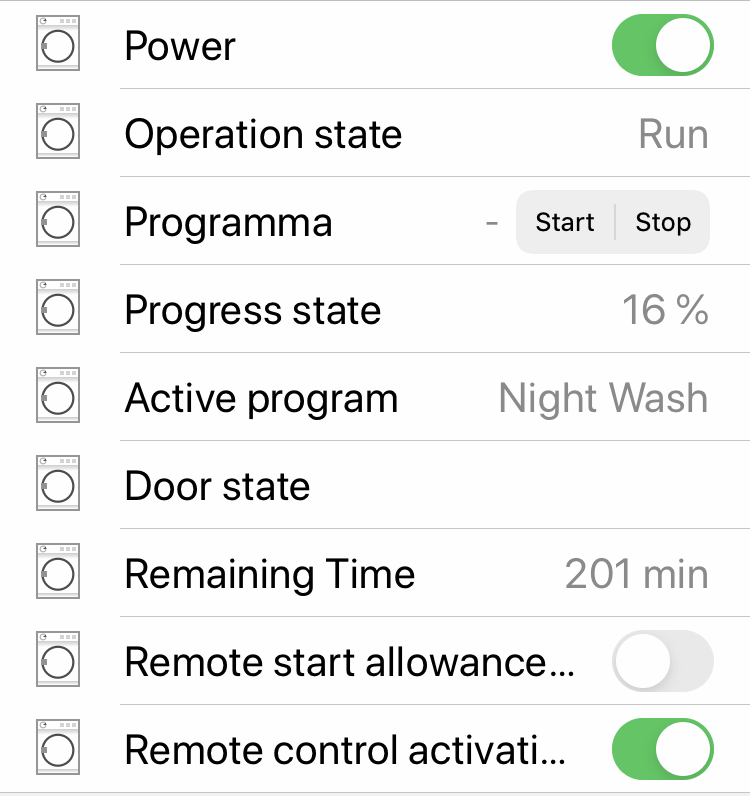Image resolution: width=750 pixels, height=796 pixels.
Task: Disable the Remote control activation toggle
Action: (x=662, y=750)
